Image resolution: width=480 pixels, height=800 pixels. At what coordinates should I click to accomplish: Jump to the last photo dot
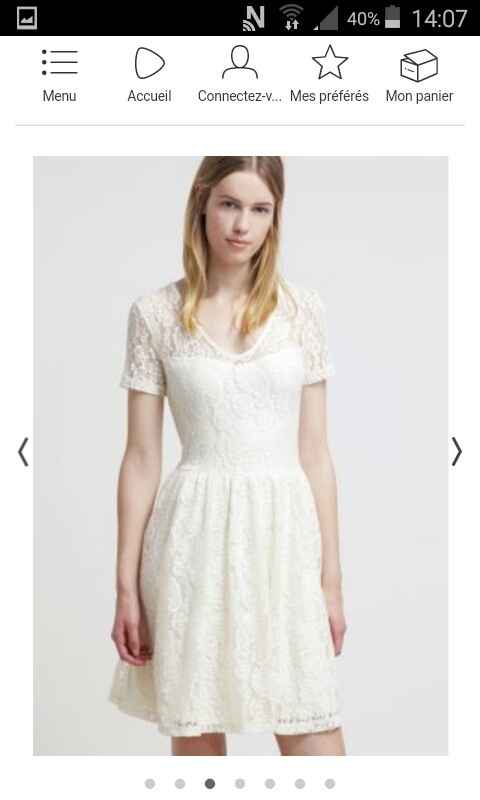330,783
